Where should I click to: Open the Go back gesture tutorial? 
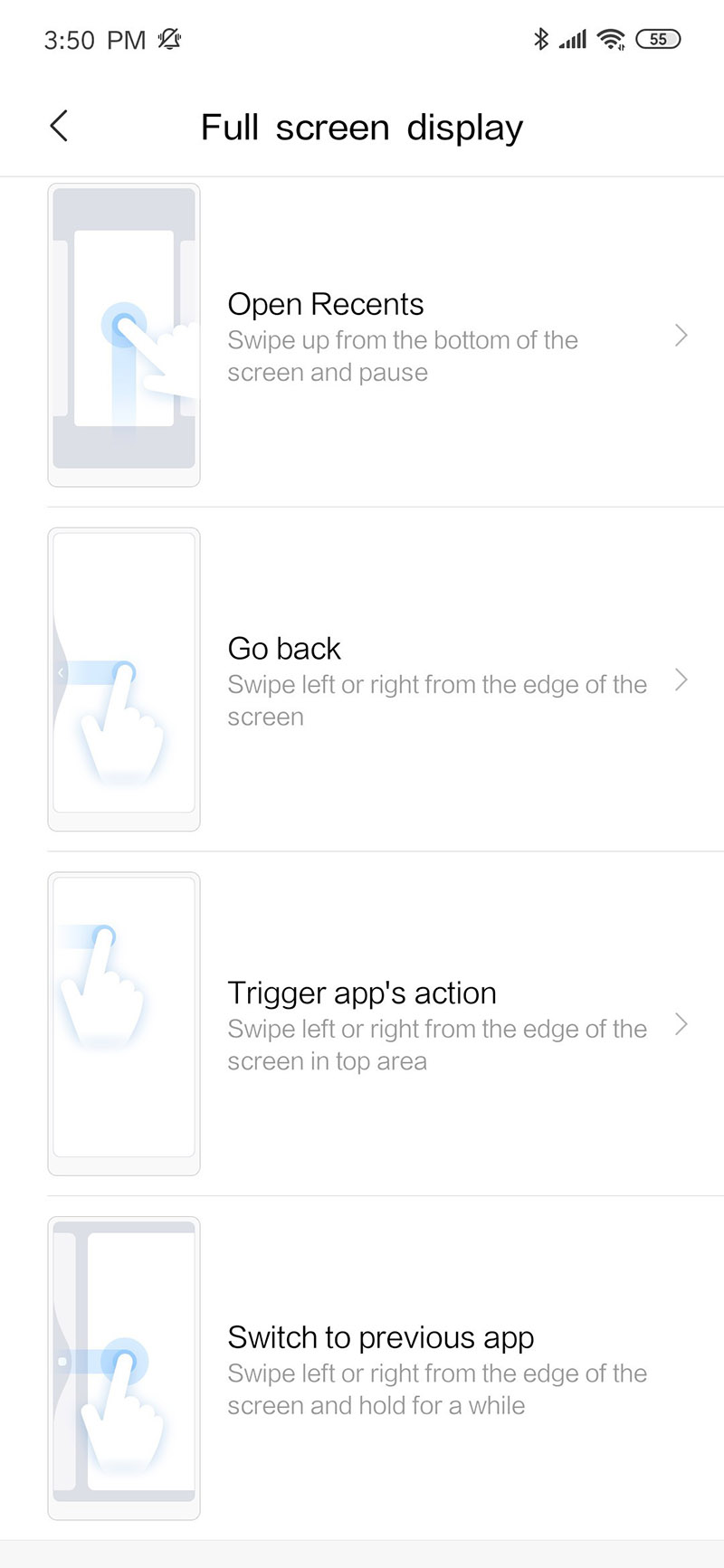coord(434,680)
